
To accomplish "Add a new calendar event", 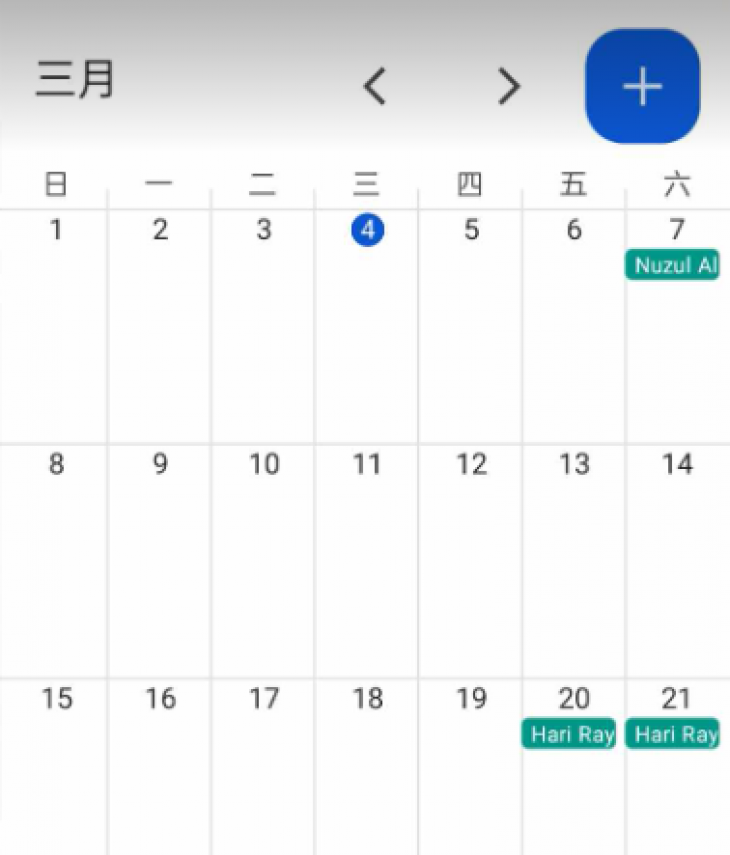I will tap(642, 87).
